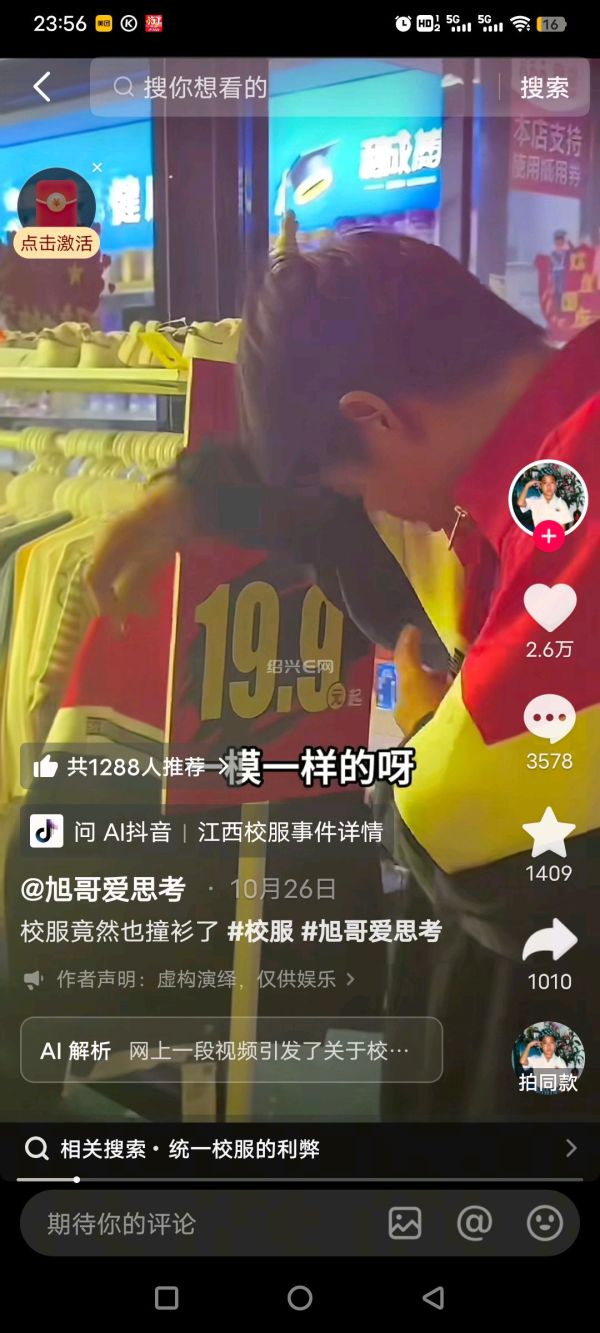Dismiss the red envelope floating widget
Image resolution: width=600 pixels, height=1333 pixels.
tap(97, 168)
